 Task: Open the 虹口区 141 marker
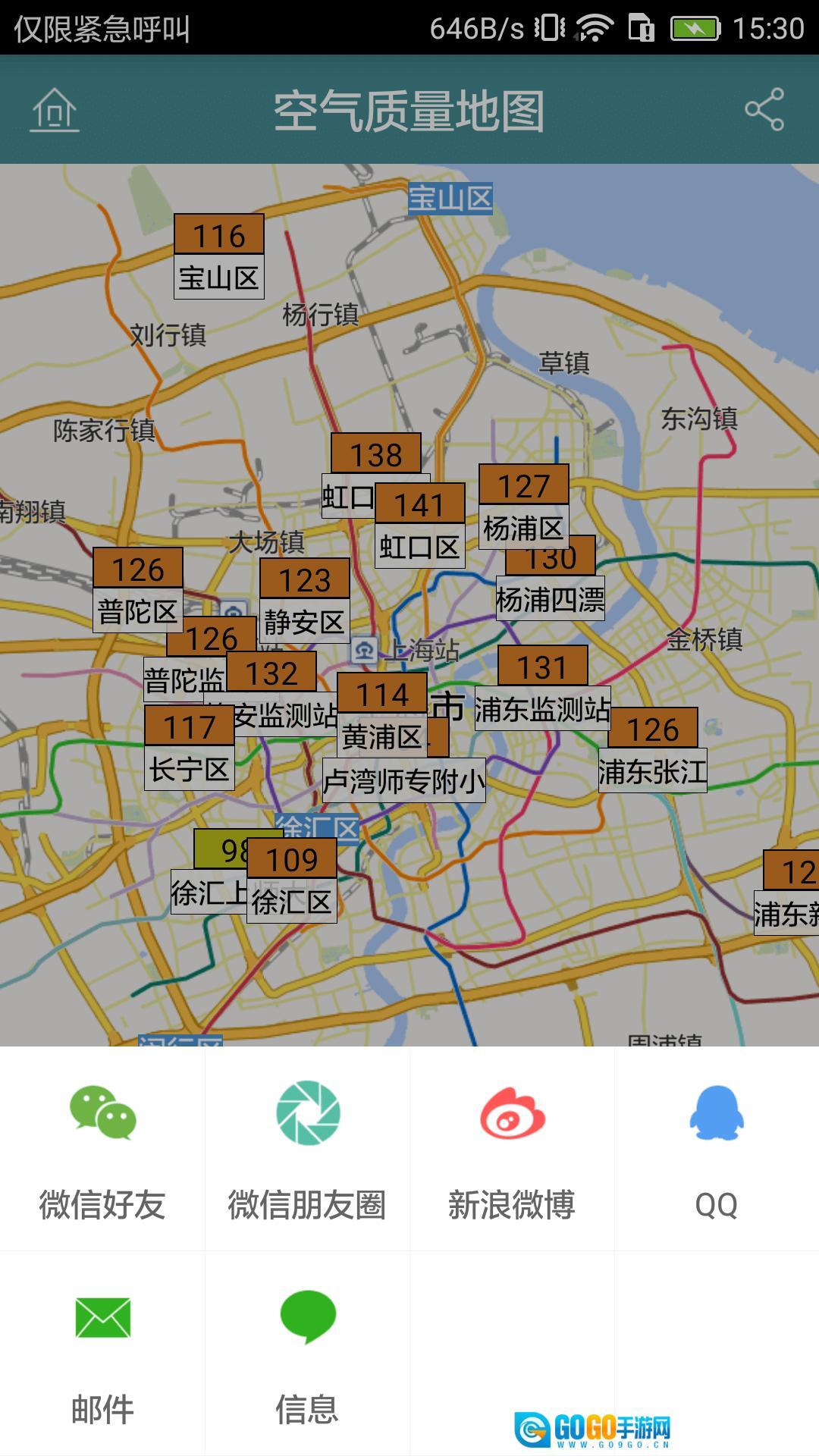coord(420,525)
